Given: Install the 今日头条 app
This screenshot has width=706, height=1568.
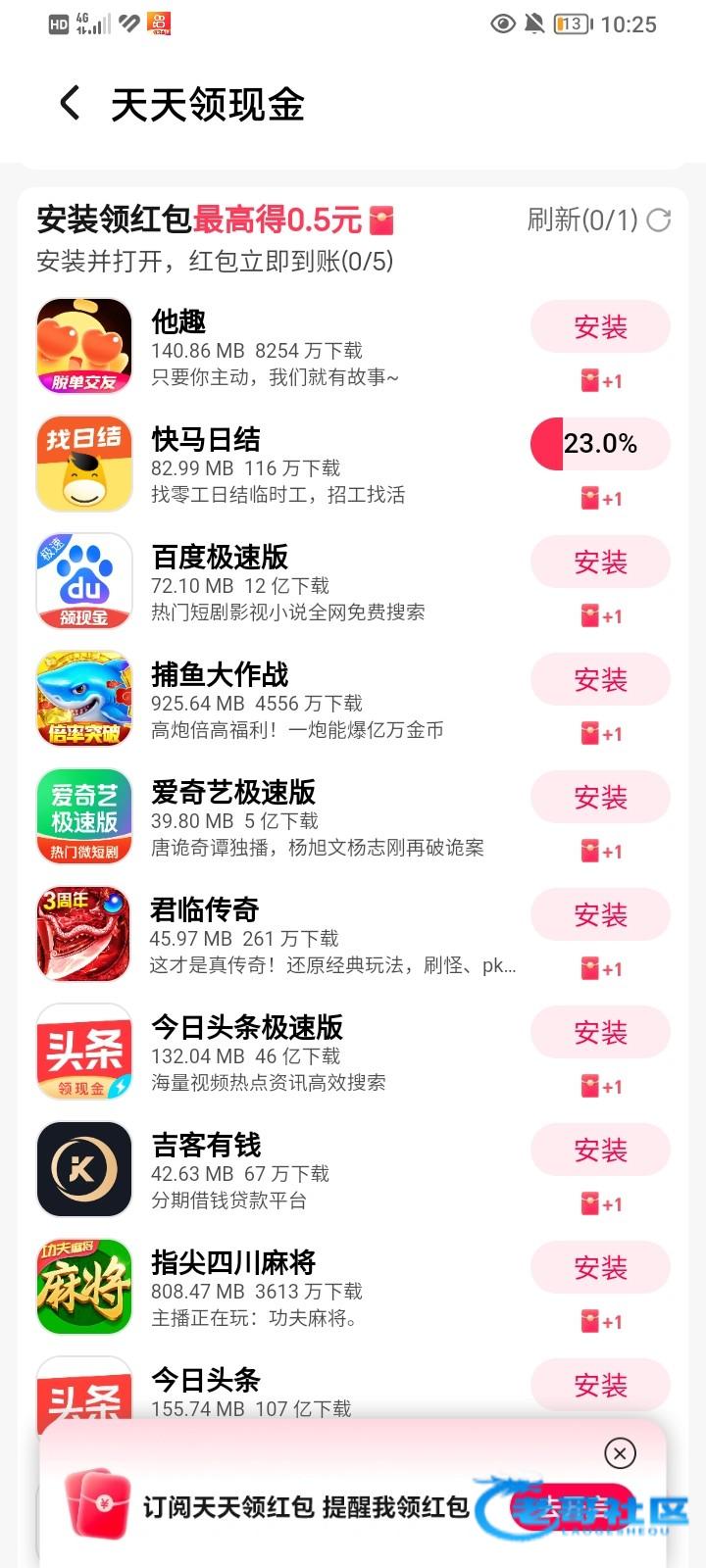Looking at the screenshot, I should [600, 1385].
